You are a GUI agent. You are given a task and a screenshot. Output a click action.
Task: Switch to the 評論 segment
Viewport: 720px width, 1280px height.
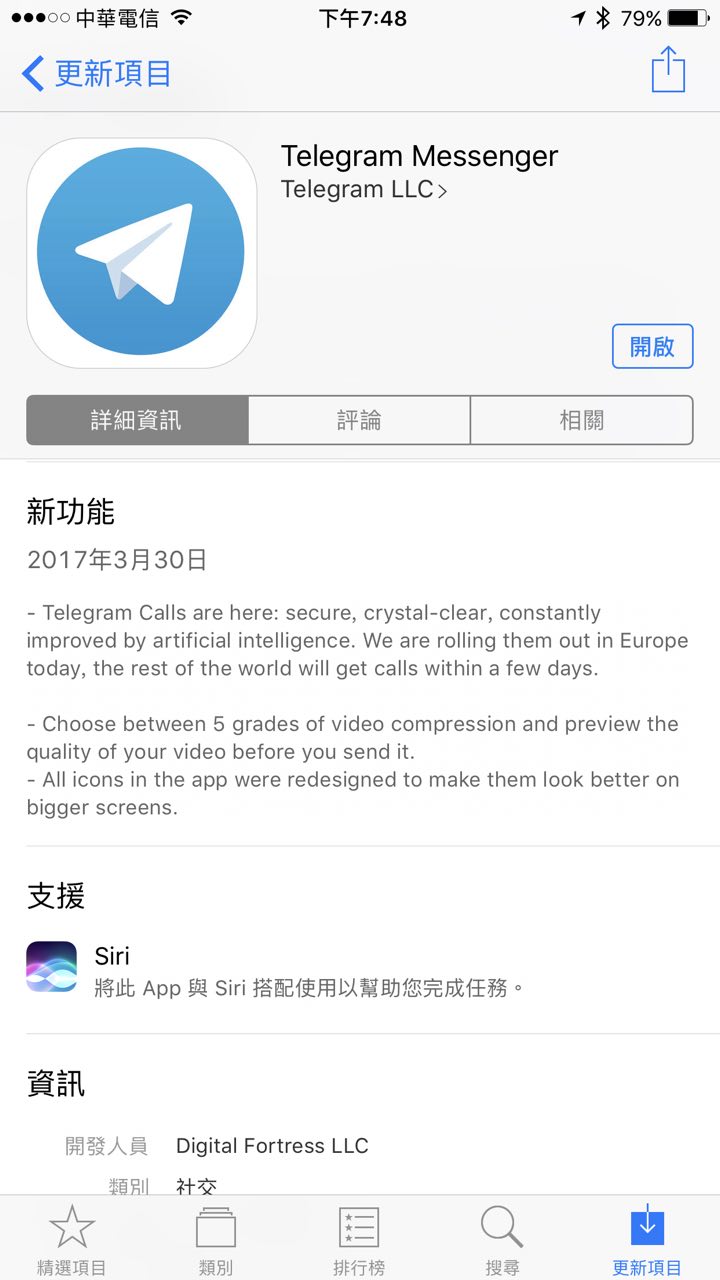[x=359, y=420]
